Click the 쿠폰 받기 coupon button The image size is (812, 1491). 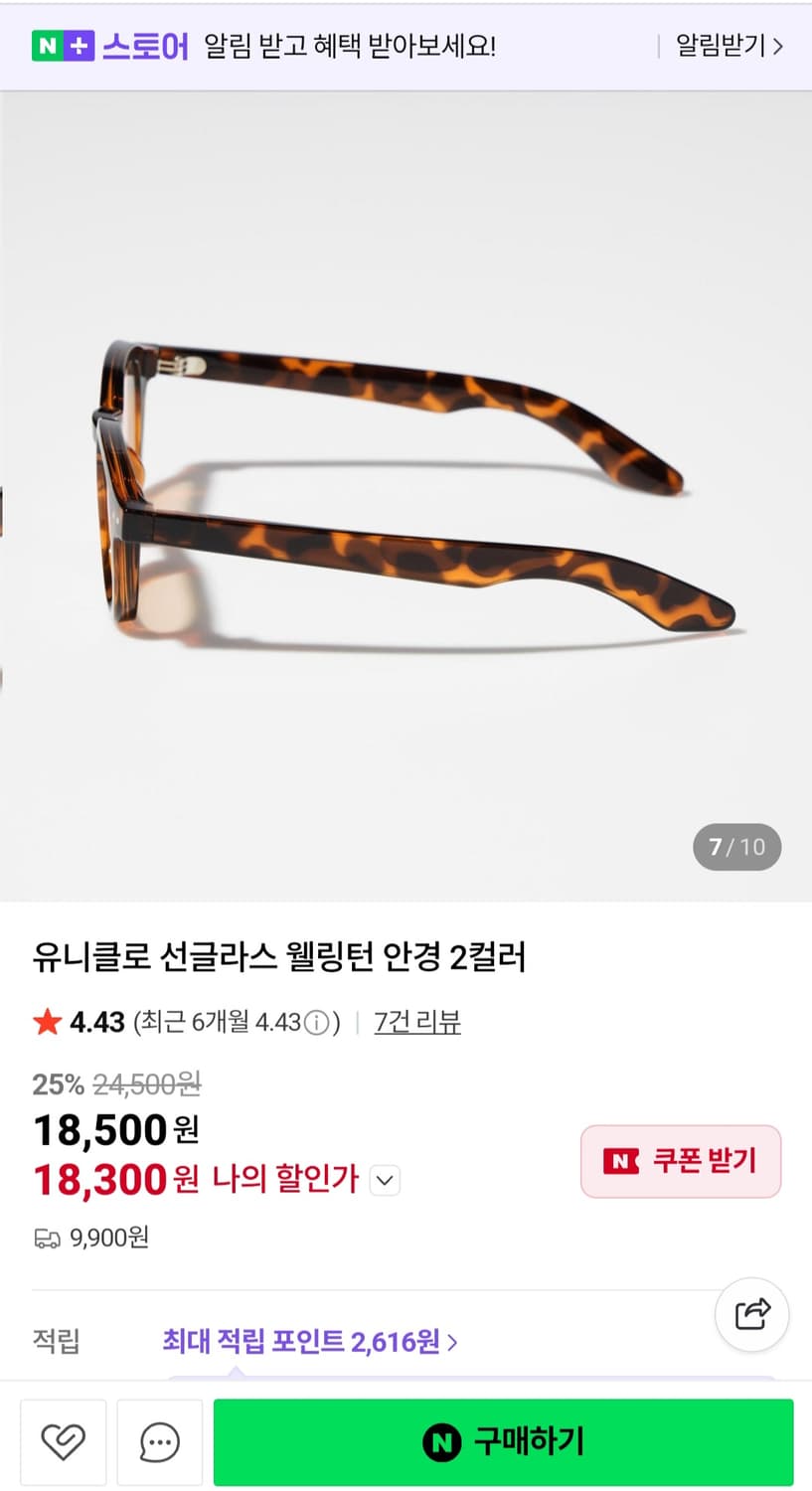point(680,1161)
